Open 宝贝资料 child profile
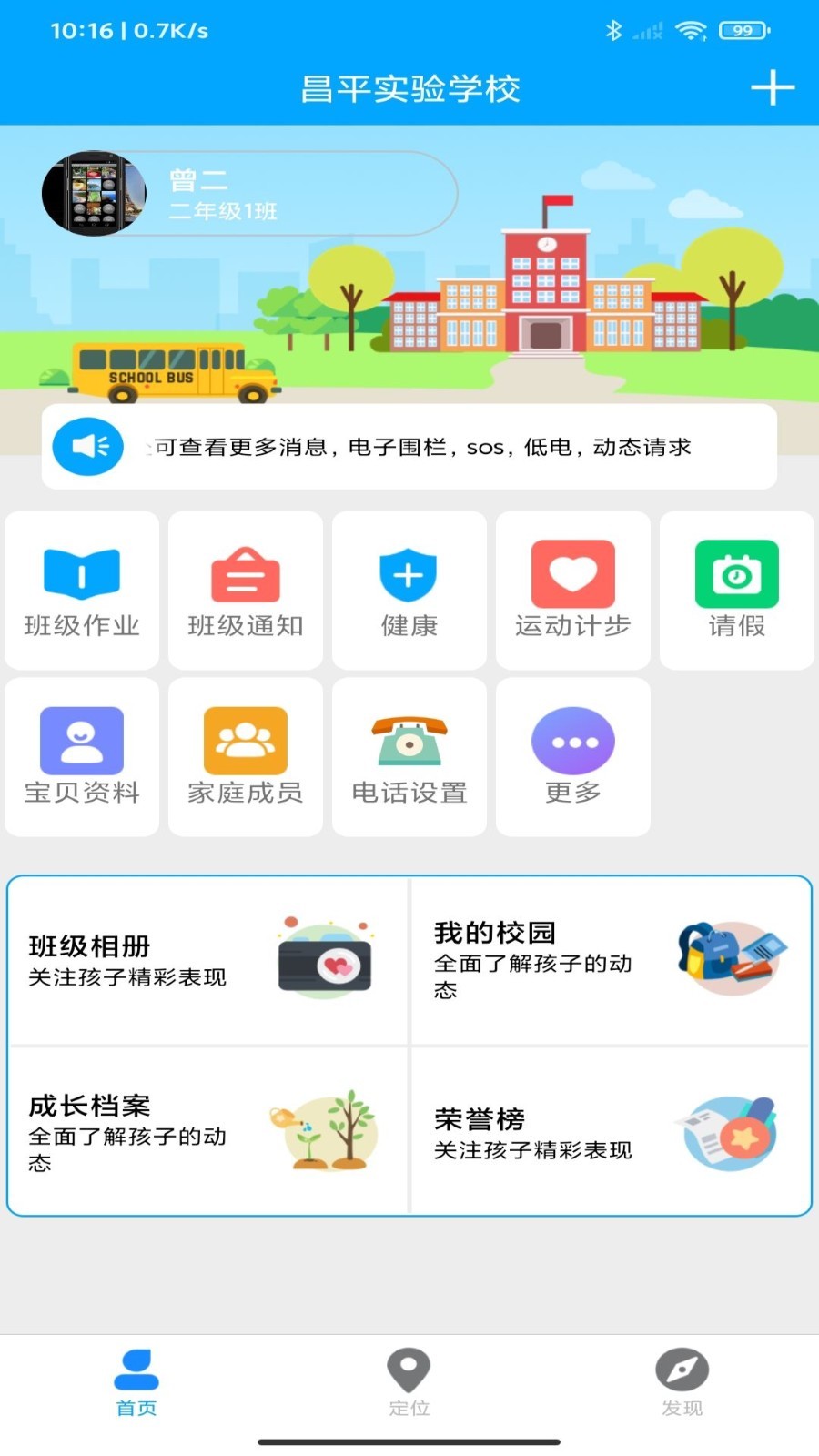Screen dimensions: 819x1456 tap(82, 757)
